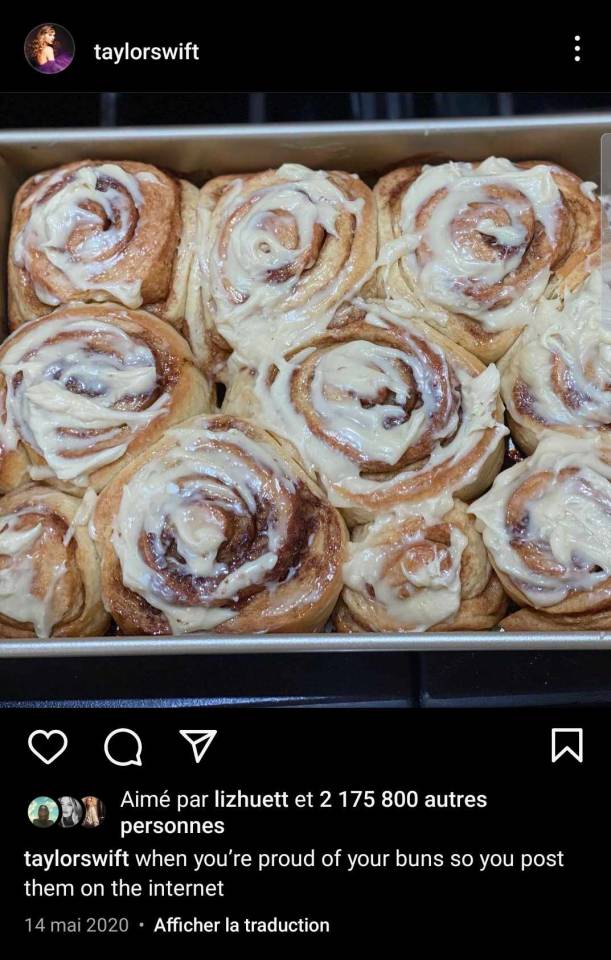Open taylorswift's profile from the caption
The height and width of the screenshot is (960, 611).
click(x=76, y=859)
